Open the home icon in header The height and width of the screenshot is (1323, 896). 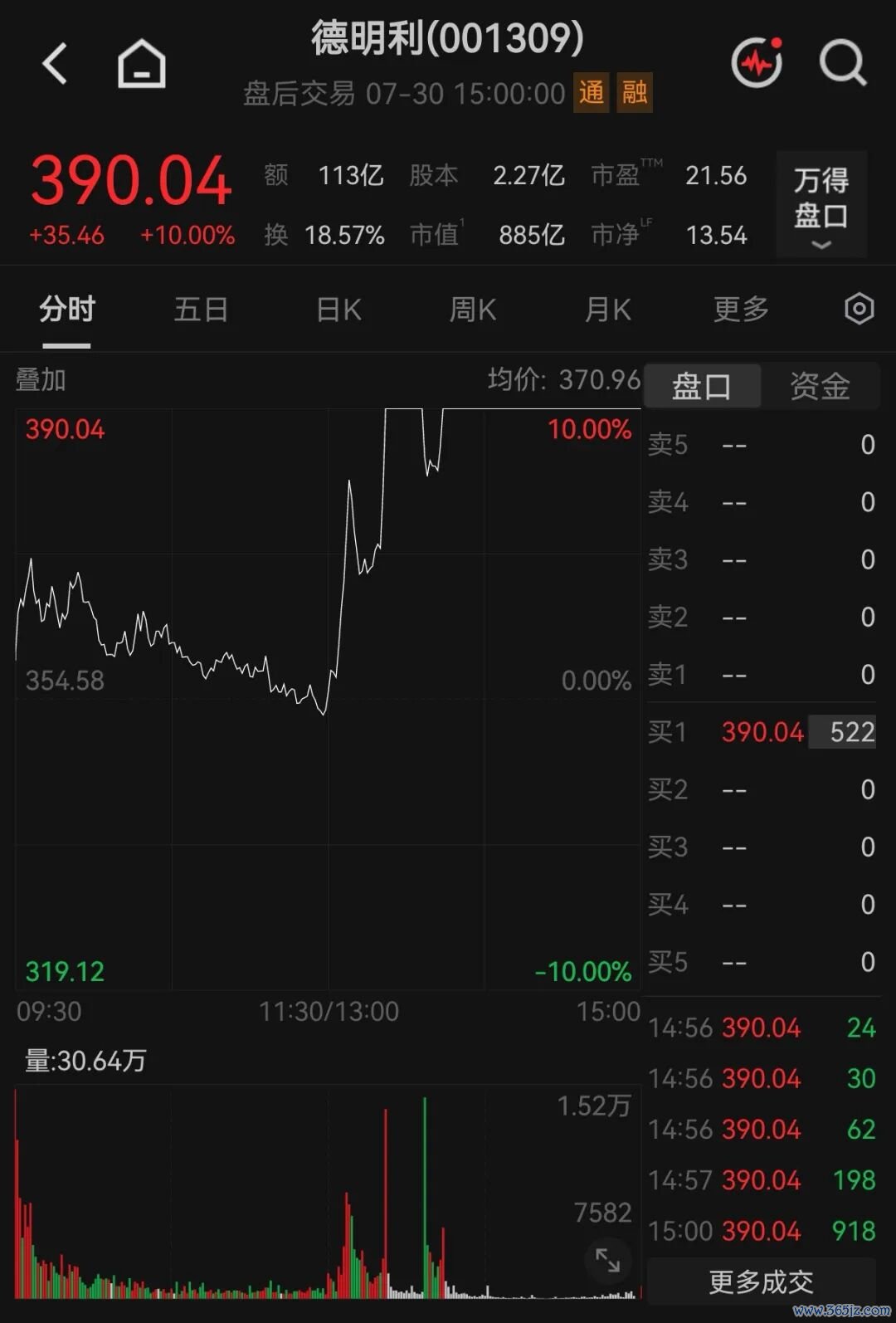coord(142,63)
